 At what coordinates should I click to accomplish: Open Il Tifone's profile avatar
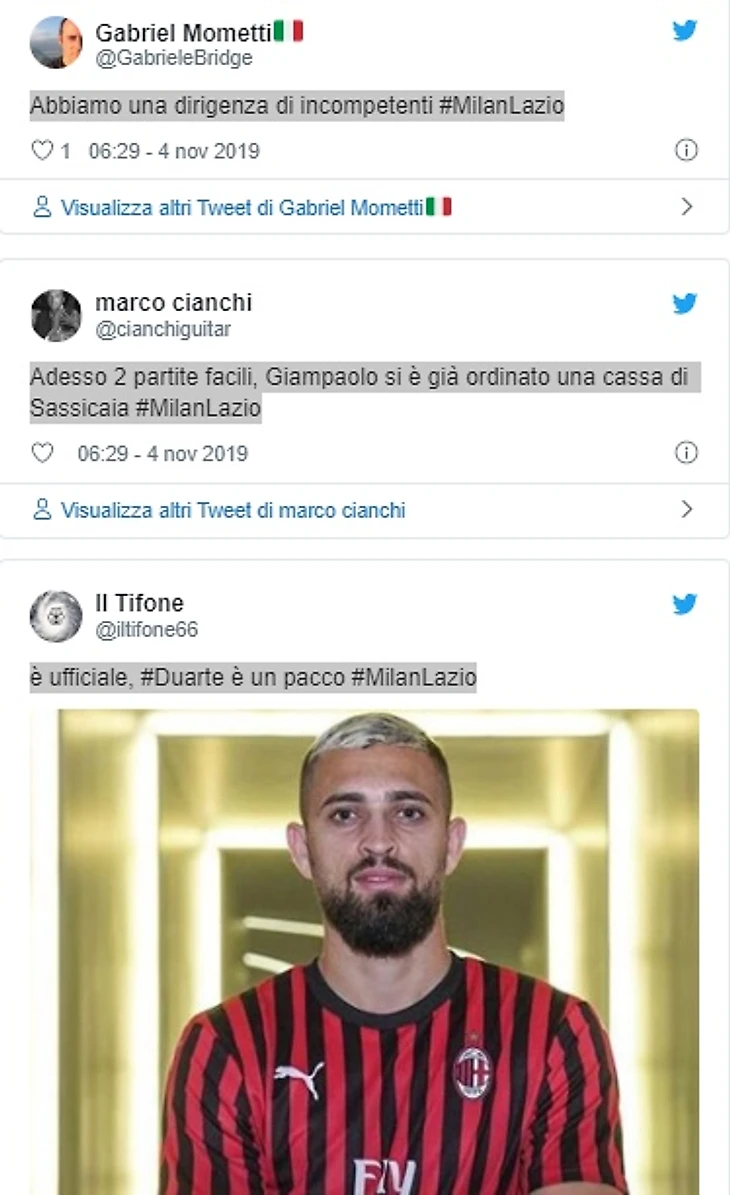[x=56, y=616]
